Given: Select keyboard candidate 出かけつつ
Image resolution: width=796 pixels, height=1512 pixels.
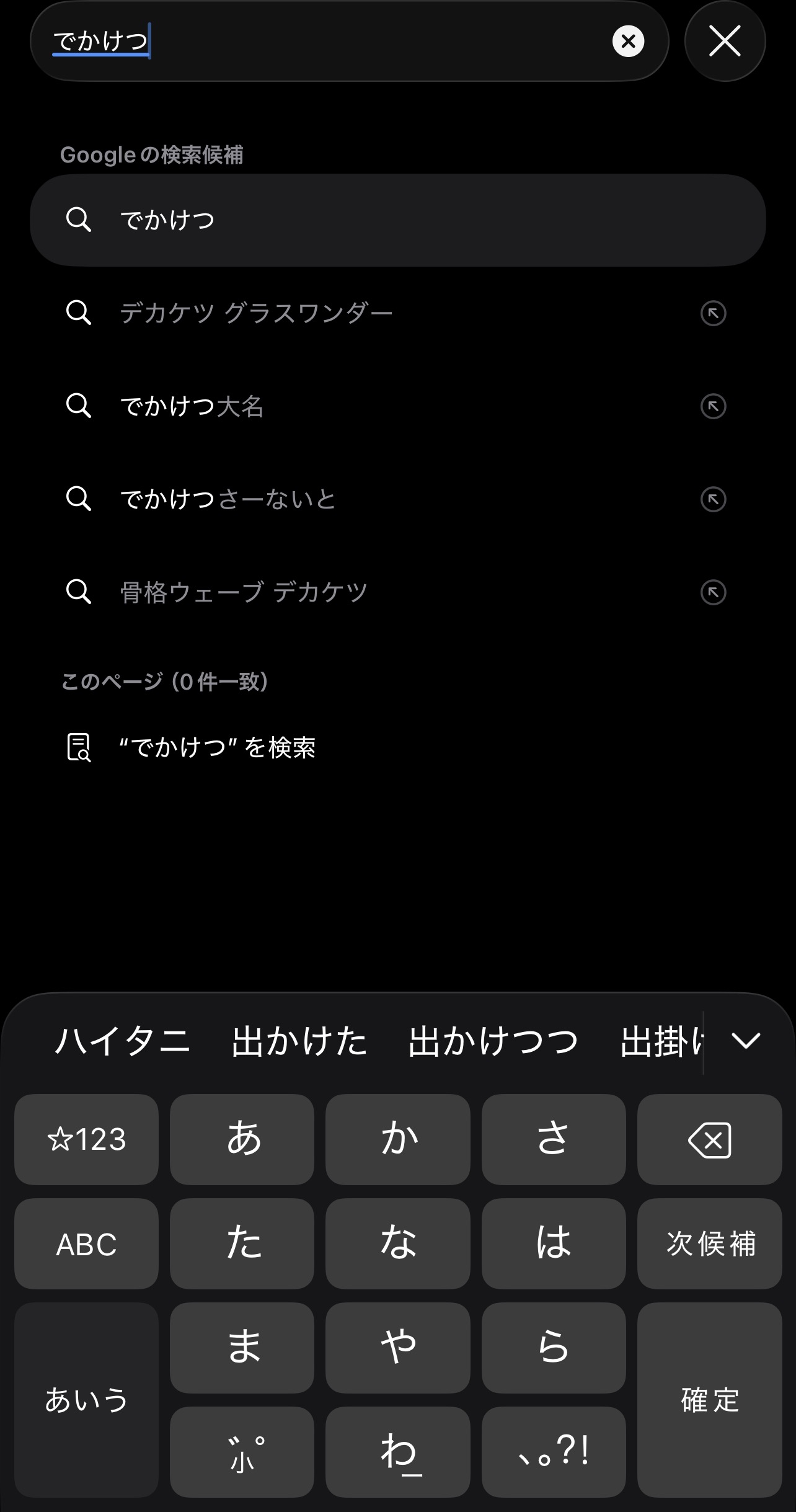Looking at the screenshot, I should pyautogui.click(x=493, y=1041).
